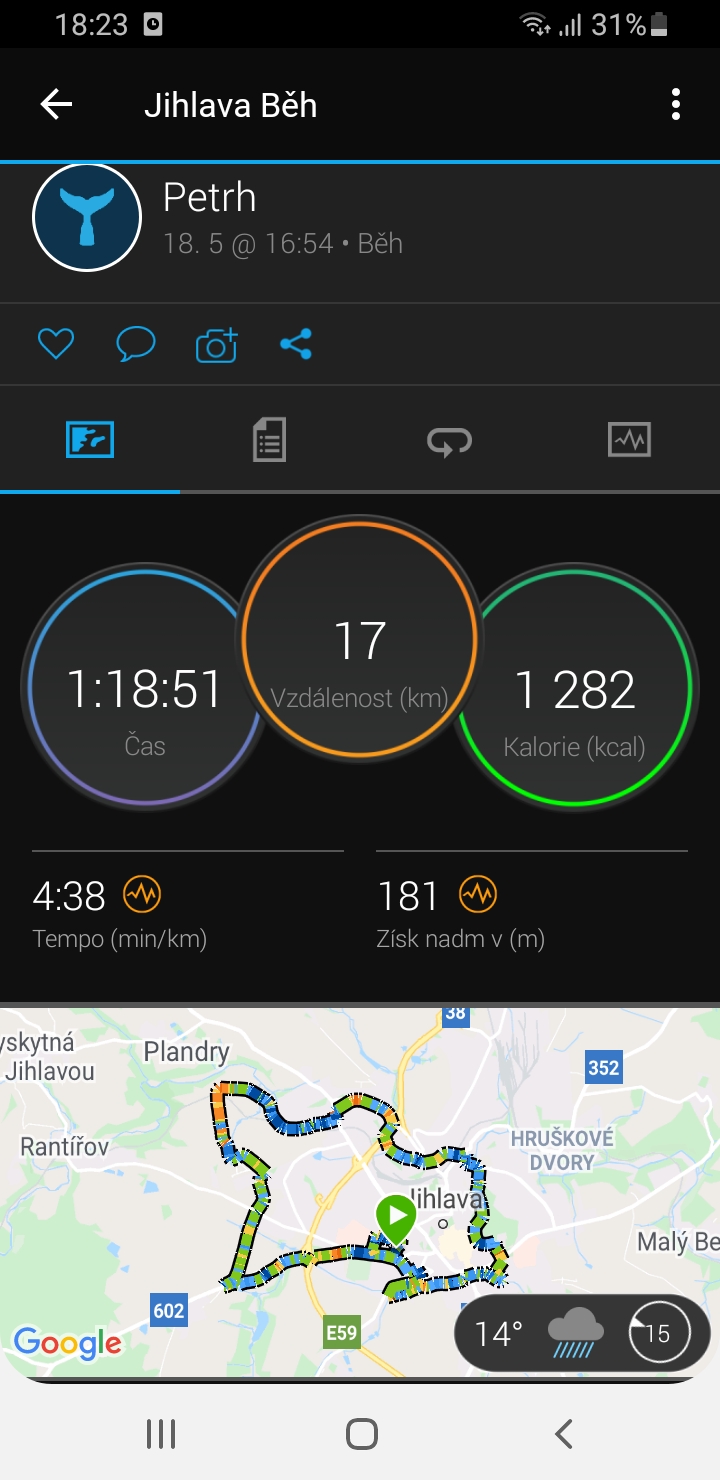Add a photo with the camera icon

[x=216, y=344]
